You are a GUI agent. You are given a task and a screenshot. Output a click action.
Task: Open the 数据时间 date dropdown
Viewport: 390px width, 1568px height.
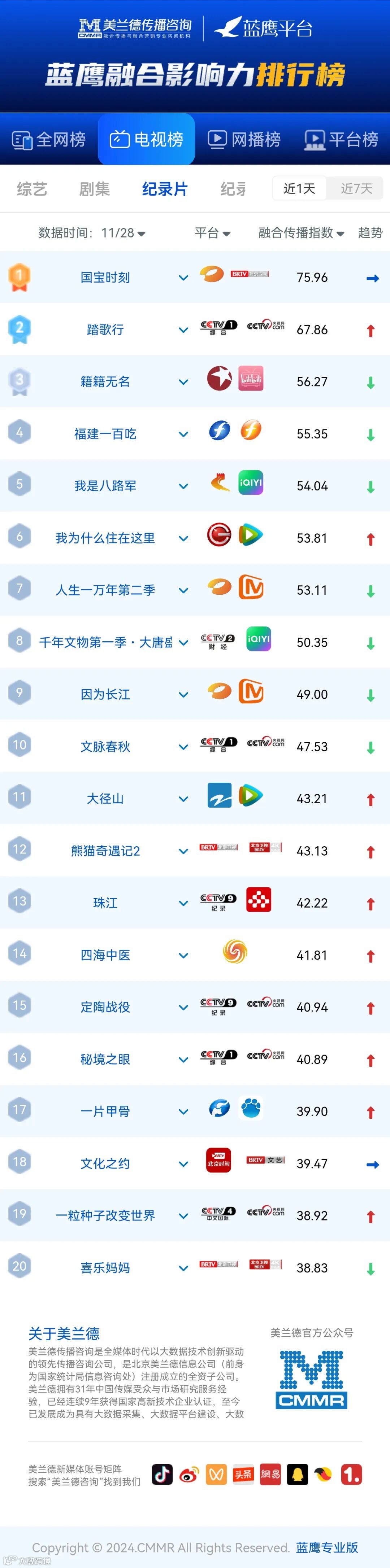point(91,232)
